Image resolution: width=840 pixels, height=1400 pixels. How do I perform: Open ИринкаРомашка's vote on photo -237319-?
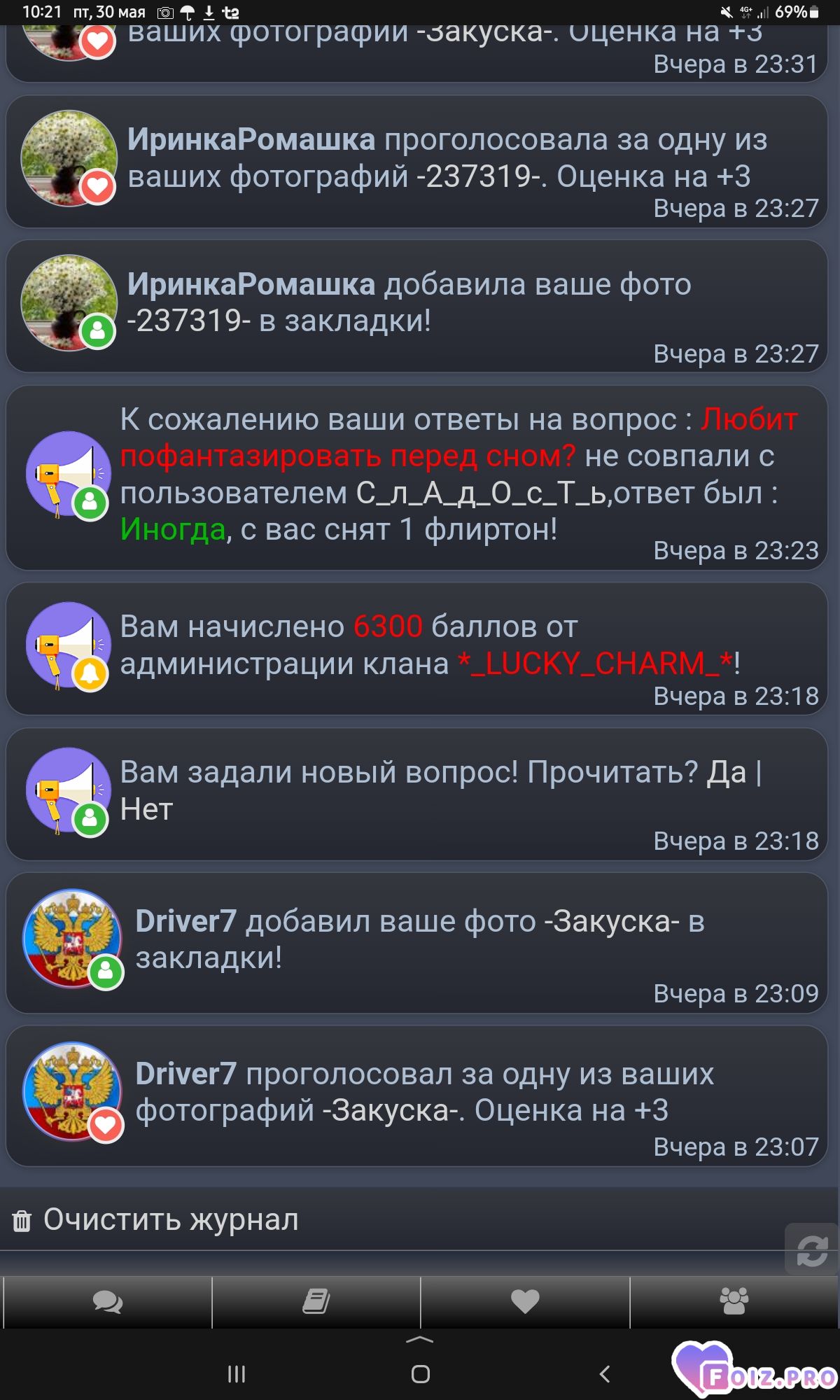pyautogui.click(x=416, y=162)
